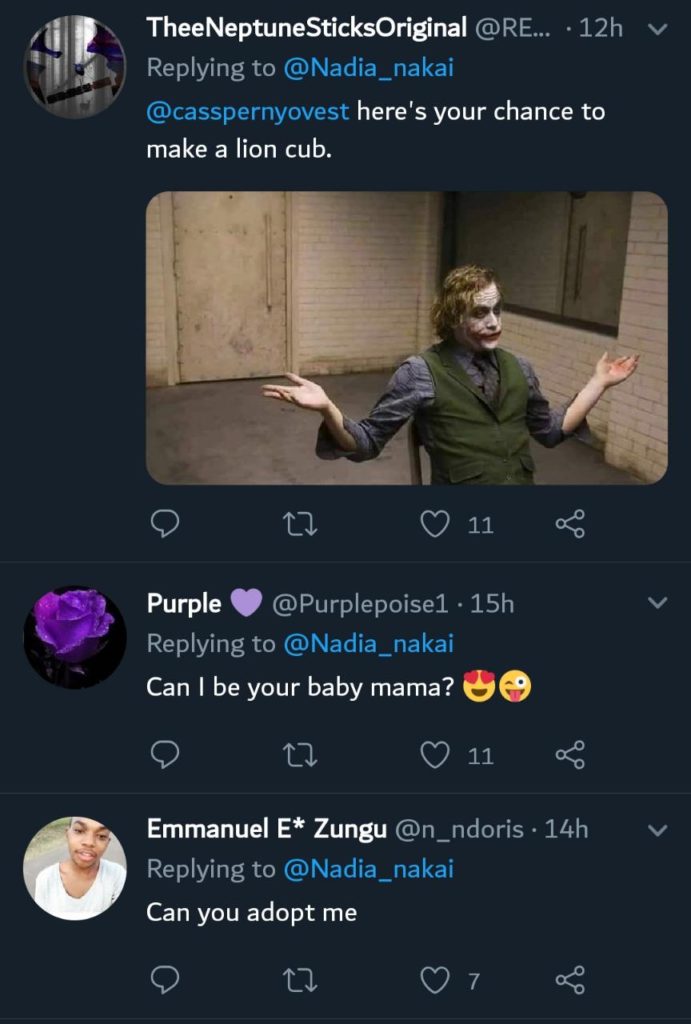The image size is (691, 1024).
Task: Reply to Purple's tweet
Action: (164, 755)
